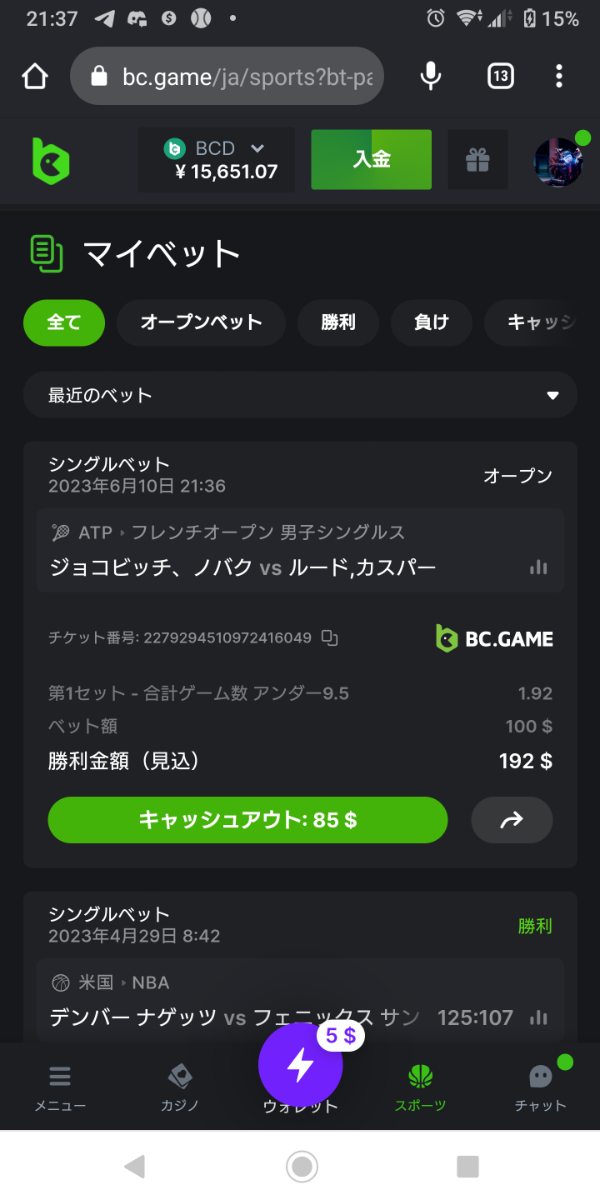Switch to the カジノ tab
This screenshot has width=600, height=1200.
180,1087
